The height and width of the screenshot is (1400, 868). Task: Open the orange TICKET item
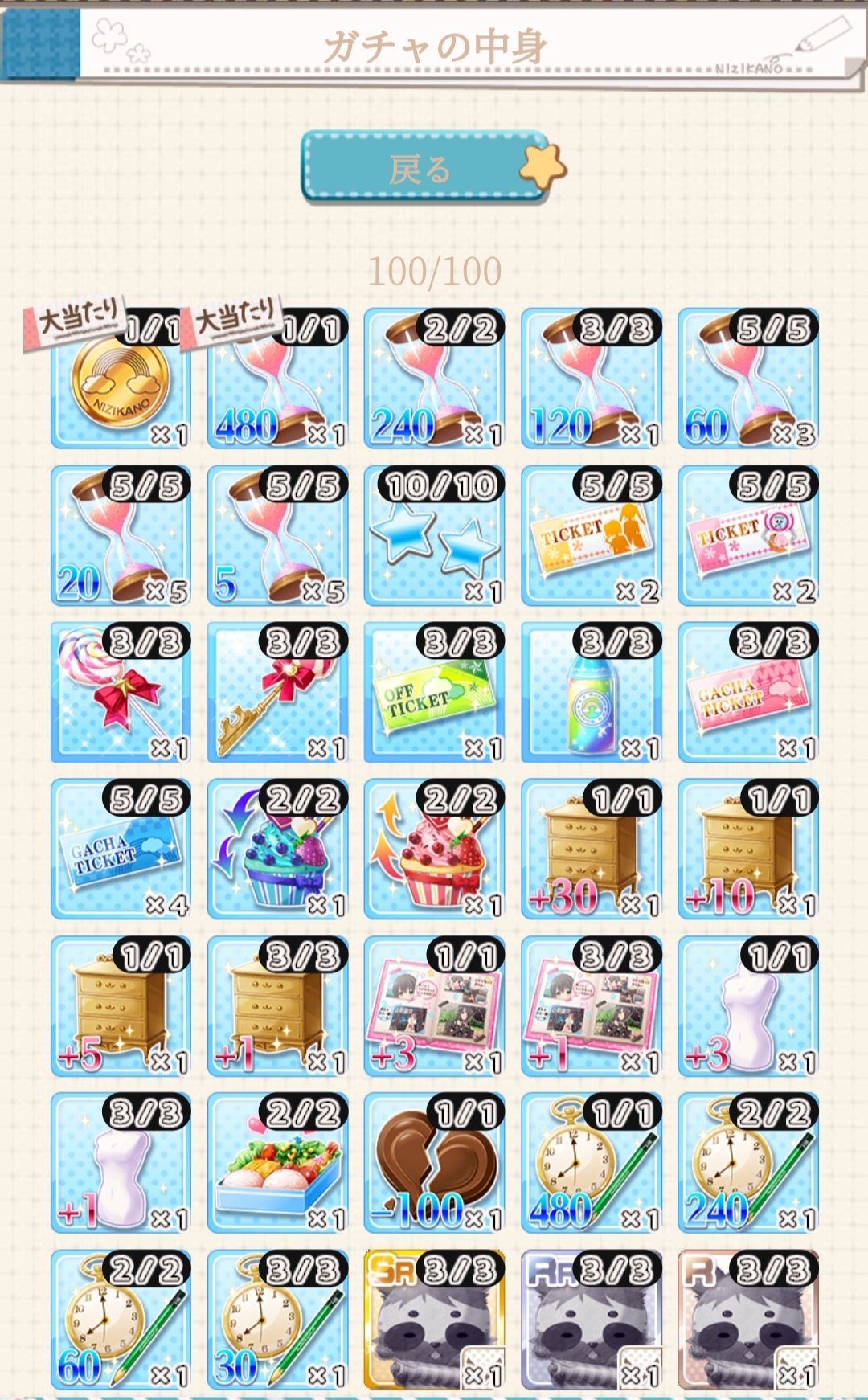[596, 540]
